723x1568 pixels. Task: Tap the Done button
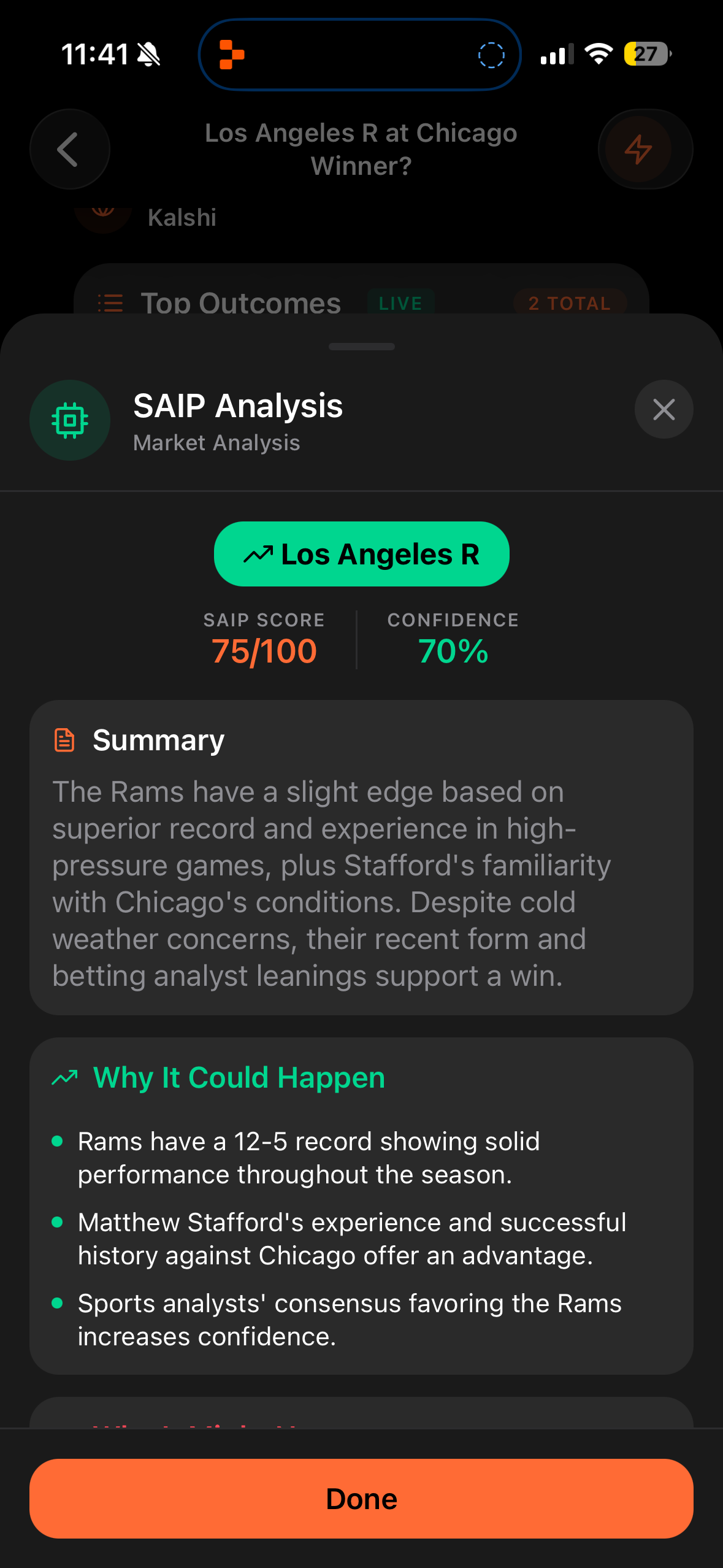pyautogui.click(x=361, y=1498)
